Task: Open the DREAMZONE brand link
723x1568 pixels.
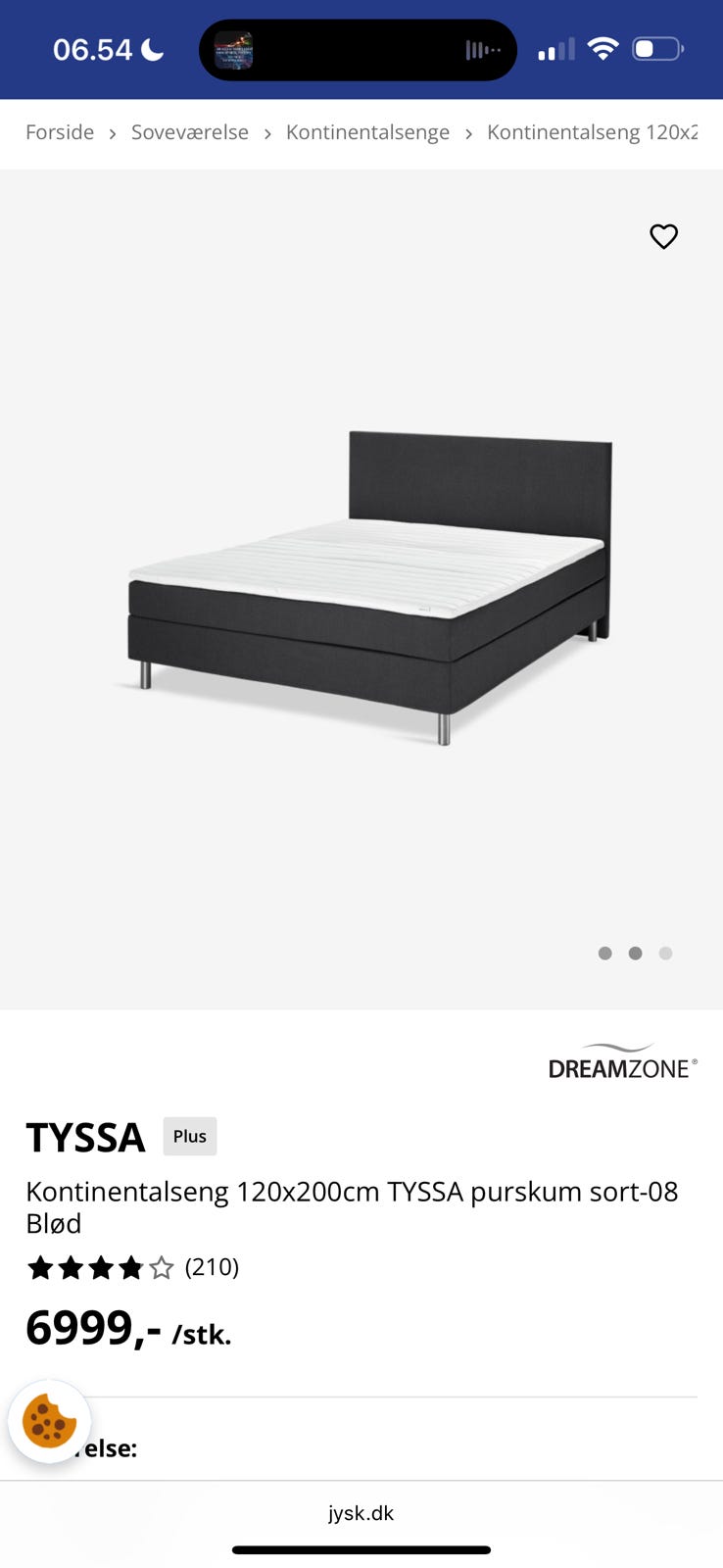Action: tap(622, 1062)
